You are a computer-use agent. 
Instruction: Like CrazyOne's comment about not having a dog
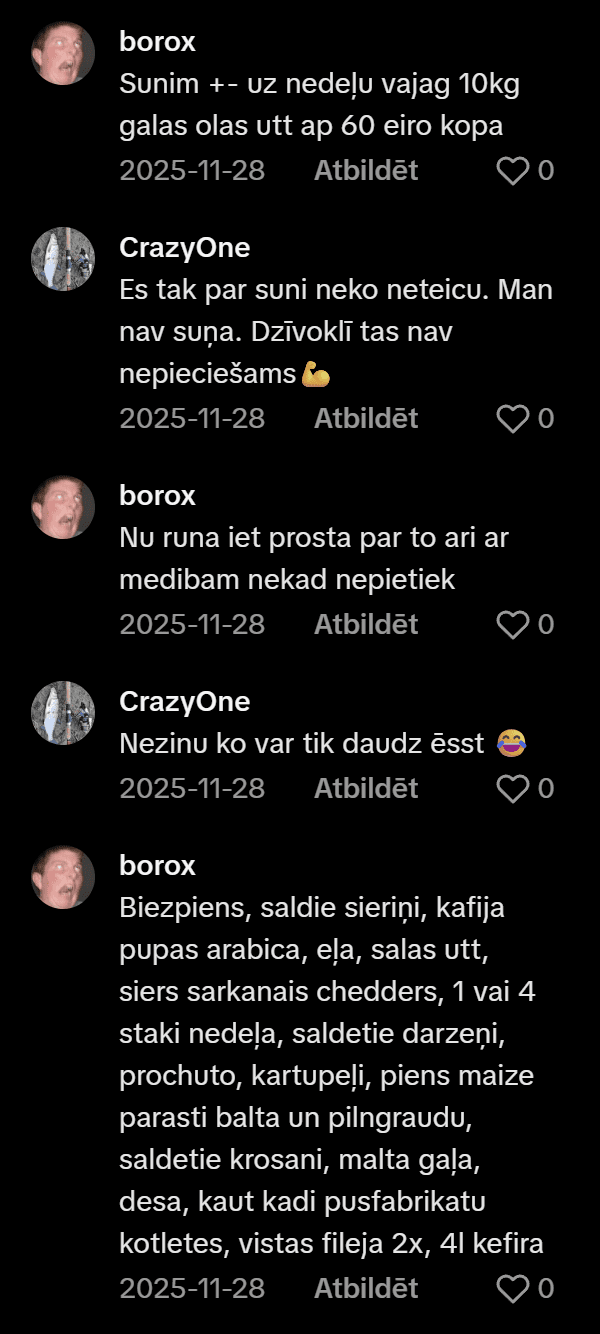513,418
